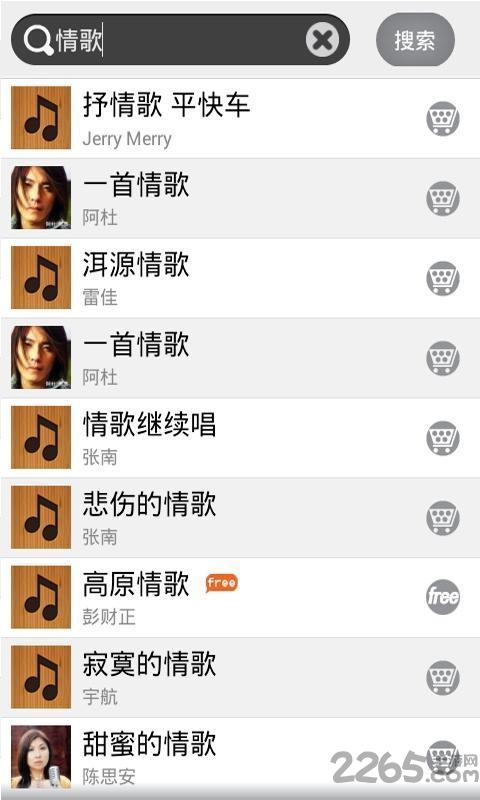Tap the free download icon for 高原情歌

(443, 597)
